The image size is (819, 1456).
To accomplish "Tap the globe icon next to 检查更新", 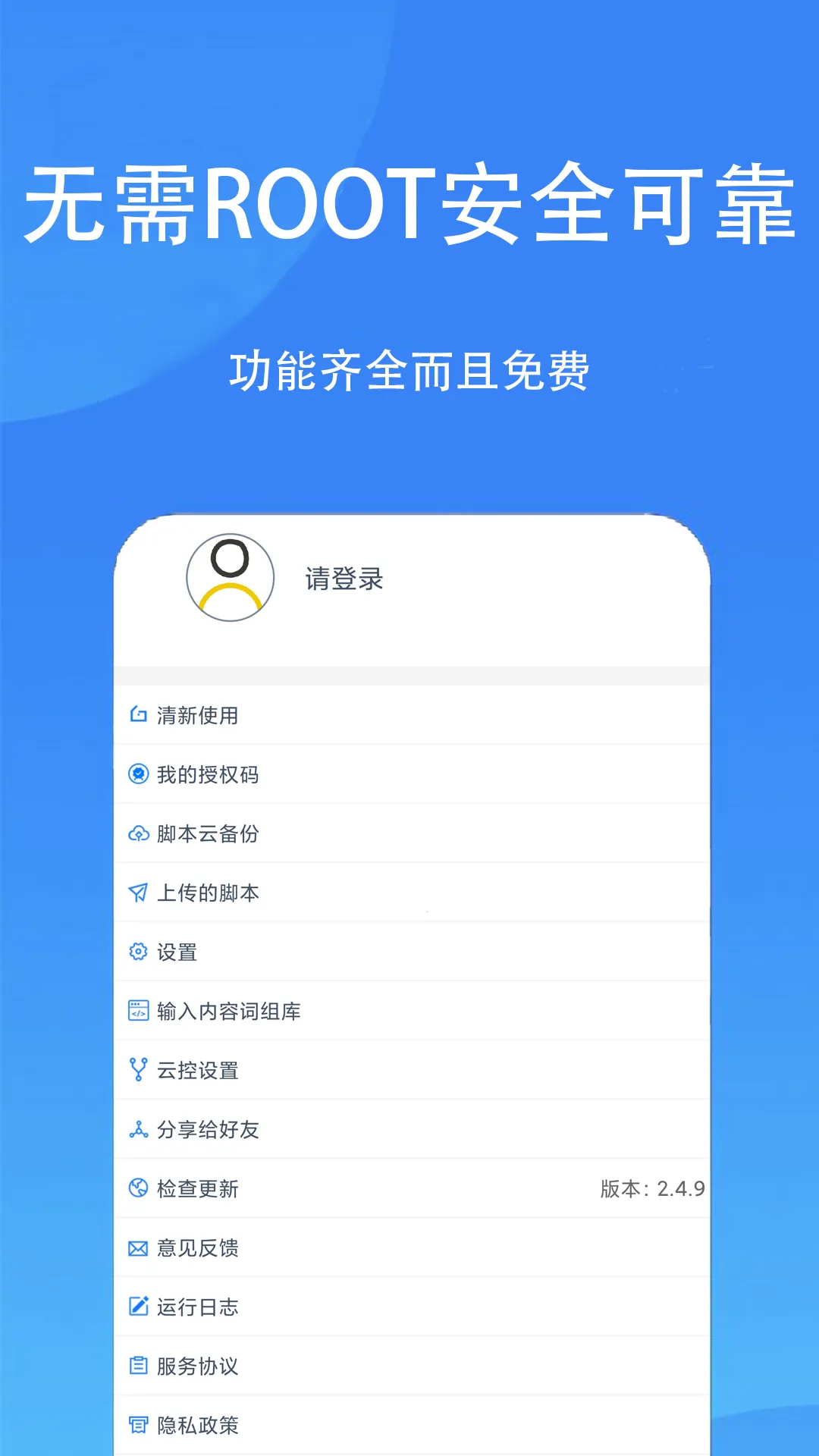I will [137, 1188].
